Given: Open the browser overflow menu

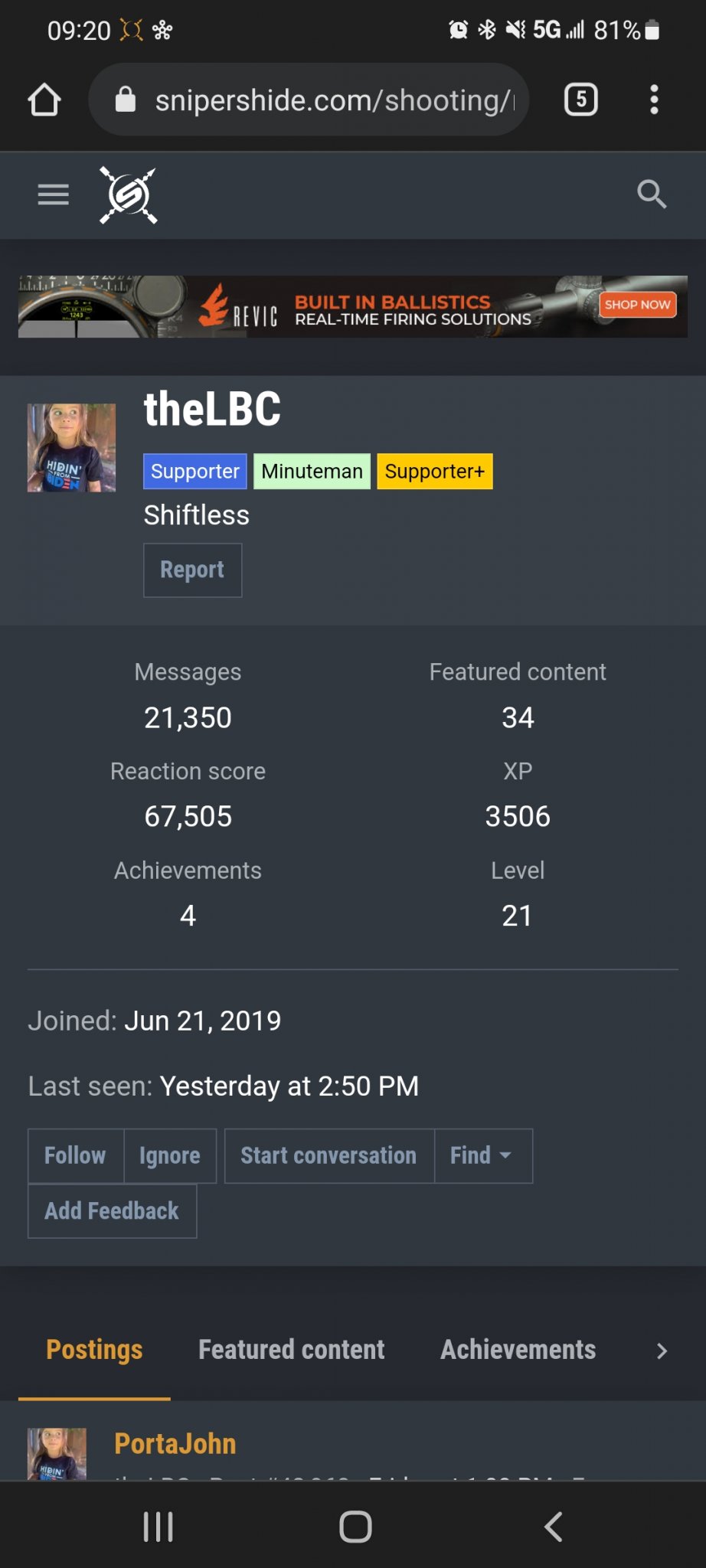Looking at the screenshot, I should click(653, 100).
